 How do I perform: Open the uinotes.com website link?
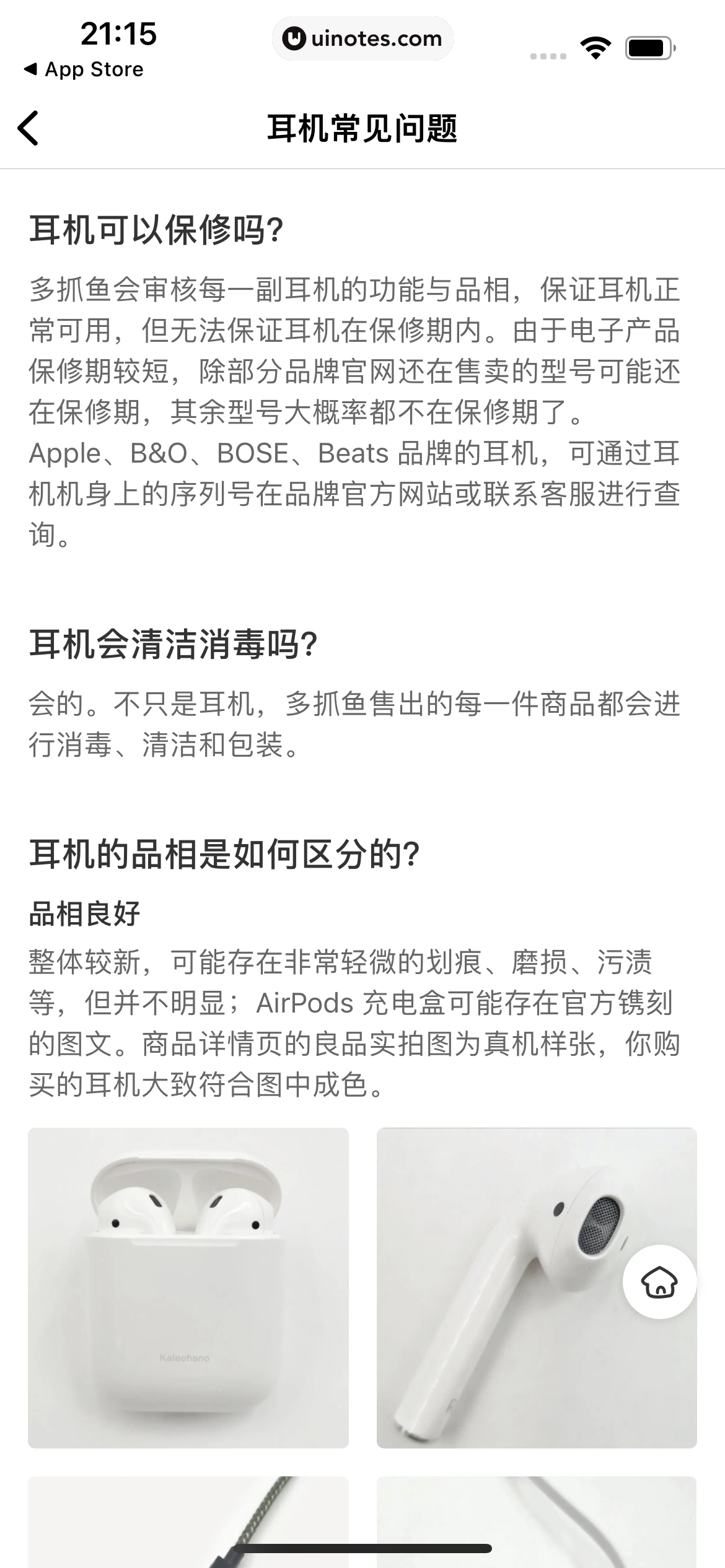point(377,38)
